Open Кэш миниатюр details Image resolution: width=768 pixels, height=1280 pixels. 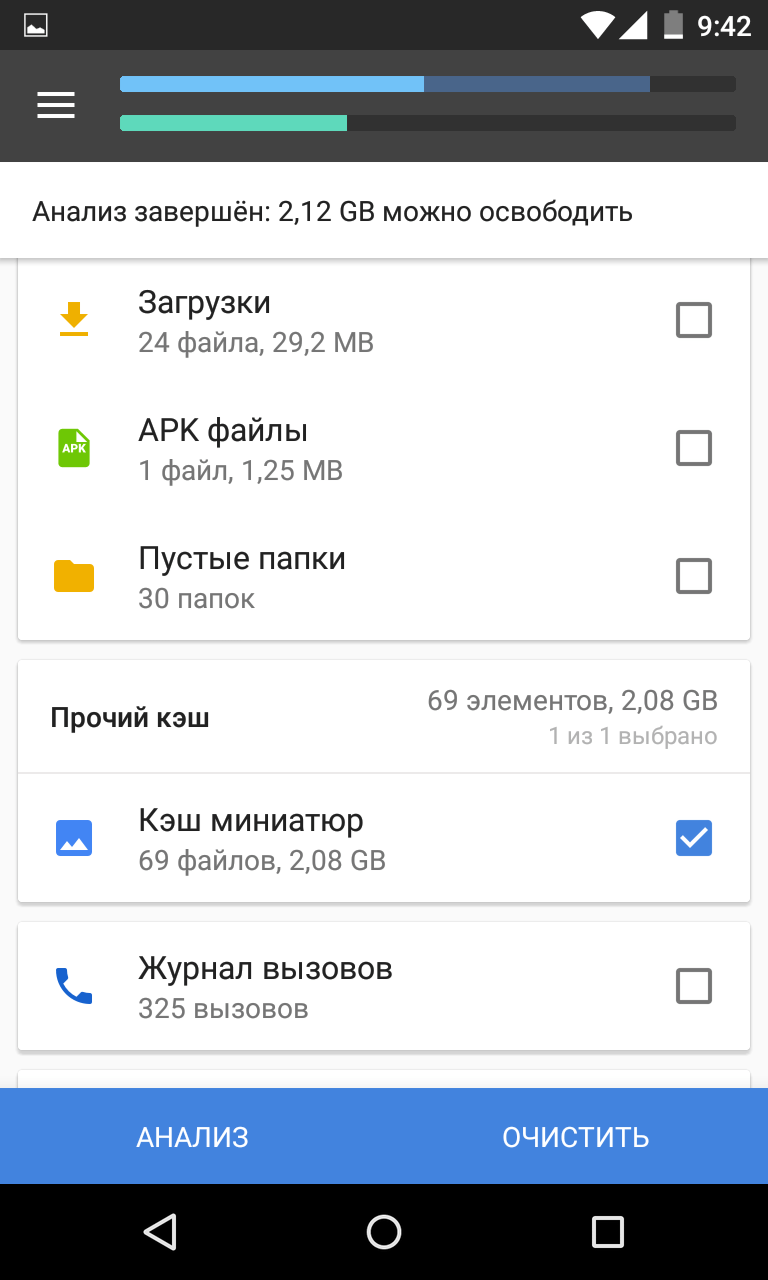pyautogui.click(x=300, y=839)
